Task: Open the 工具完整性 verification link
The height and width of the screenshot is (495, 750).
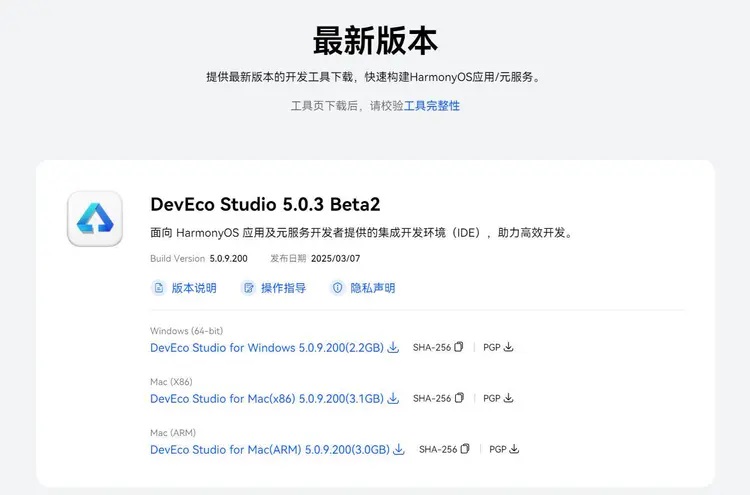Action: 432,105
